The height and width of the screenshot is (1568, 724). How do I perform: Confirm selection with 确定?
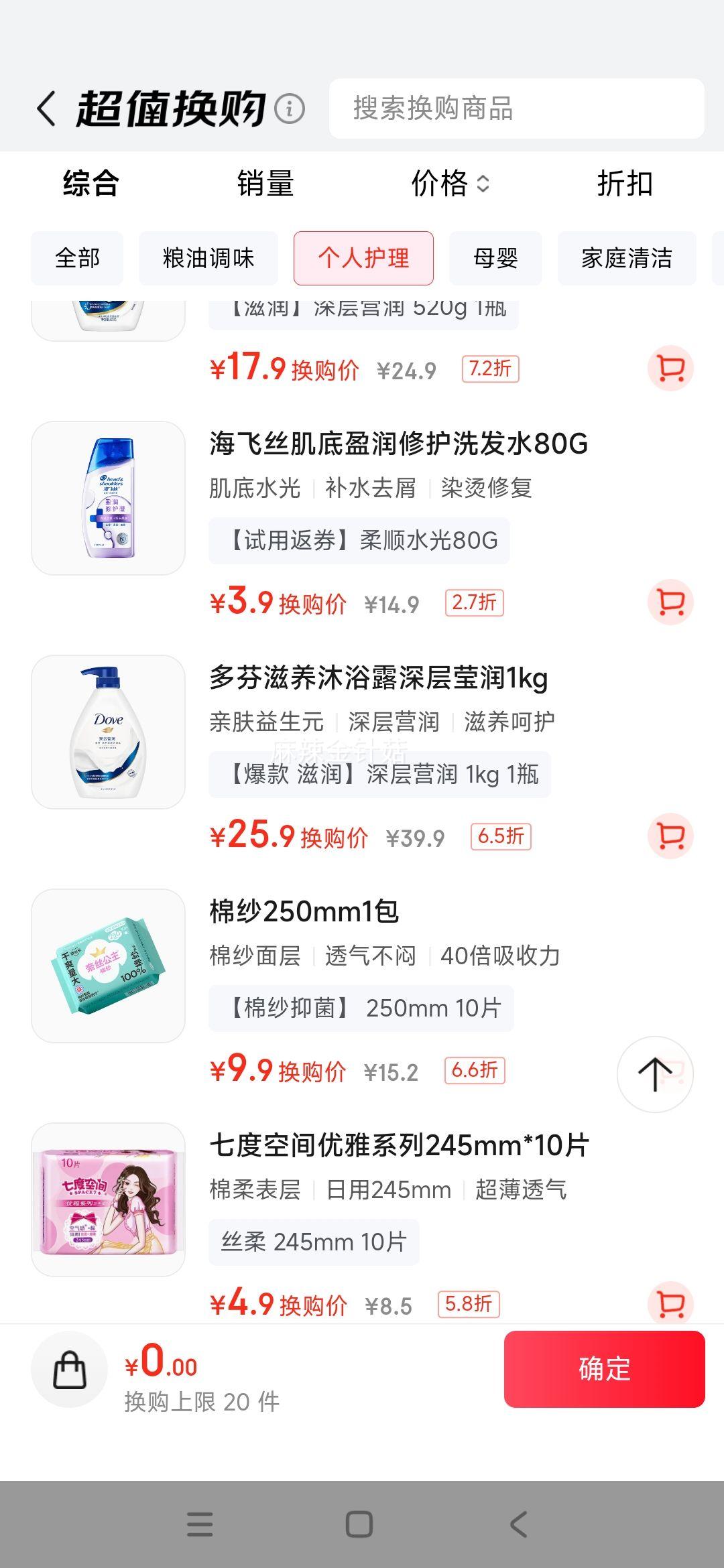604,1369
